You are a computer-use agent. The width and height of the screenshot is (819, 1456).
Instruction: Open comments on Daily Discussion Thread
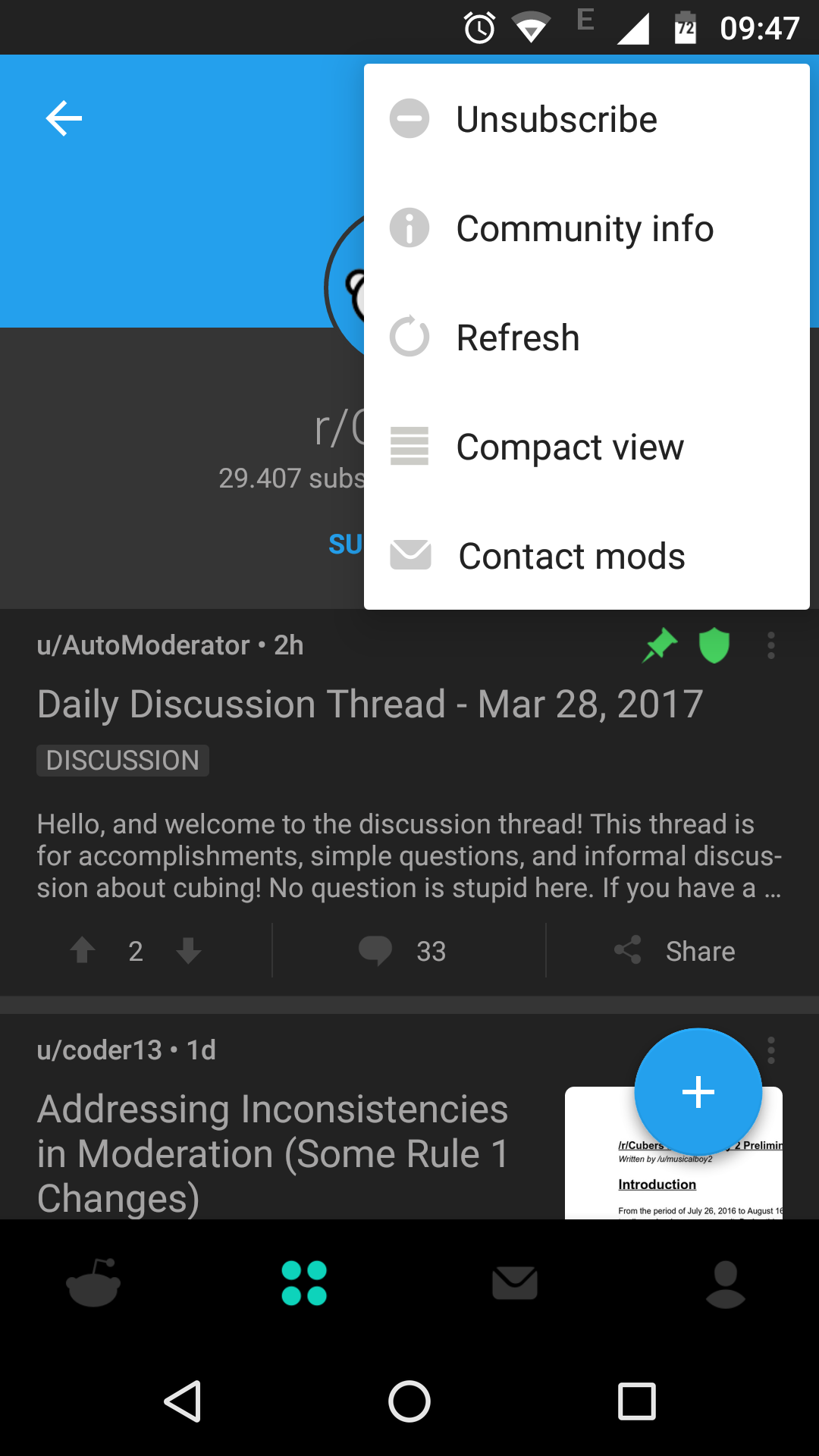(x=403, y=950)
